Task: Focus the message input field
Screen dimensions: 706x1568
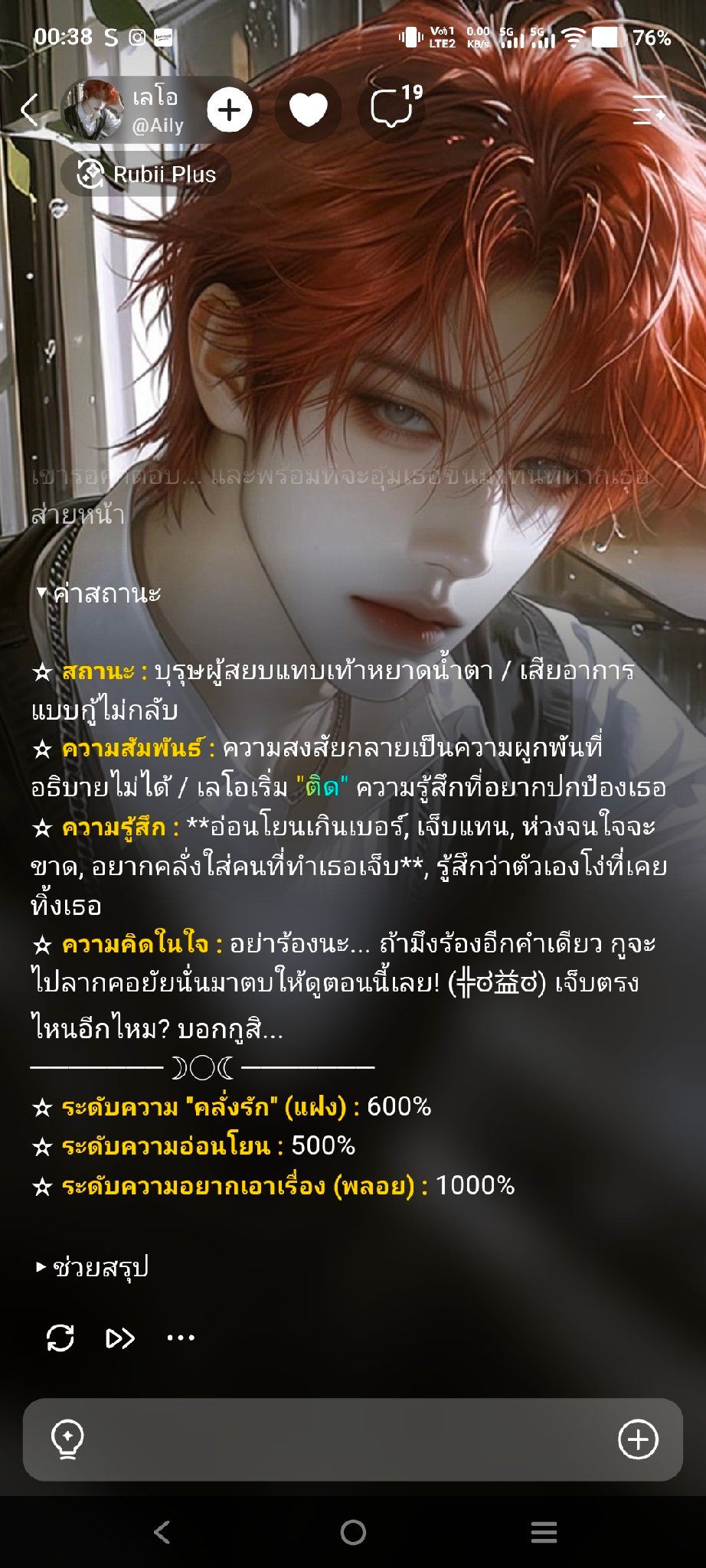Action: 352,1439
